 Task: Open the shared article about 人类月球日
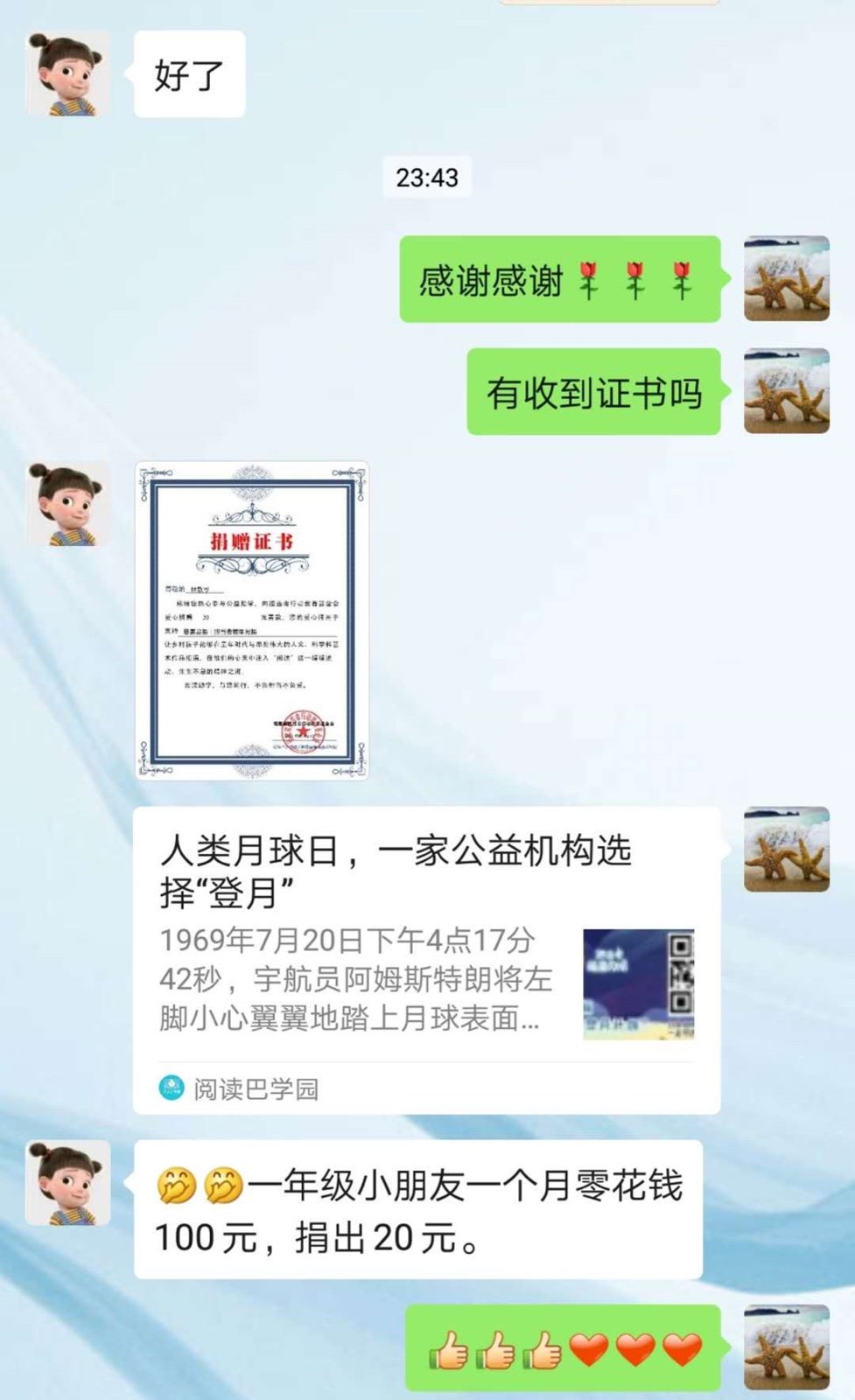pos(426,958)
